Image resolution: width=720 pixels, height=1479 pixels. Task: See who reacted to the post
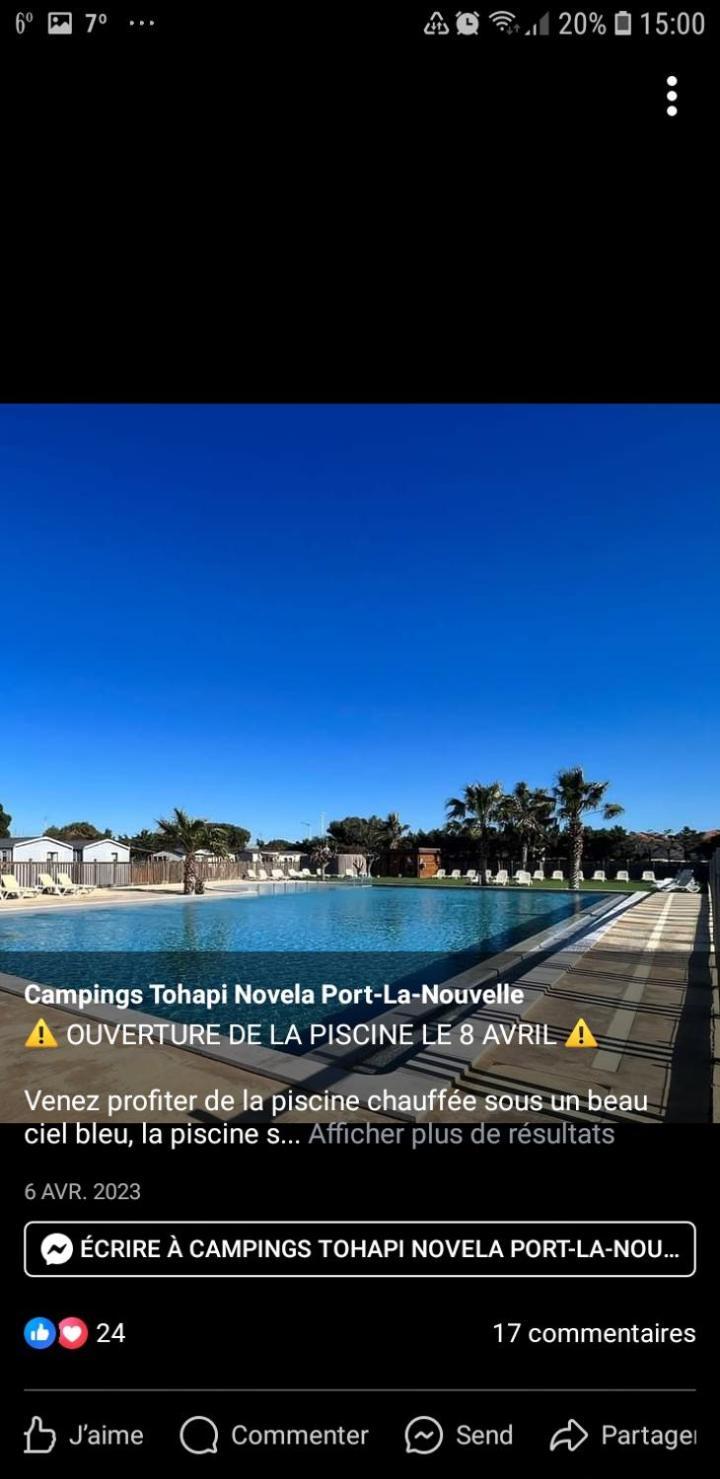coord(75,1333)
